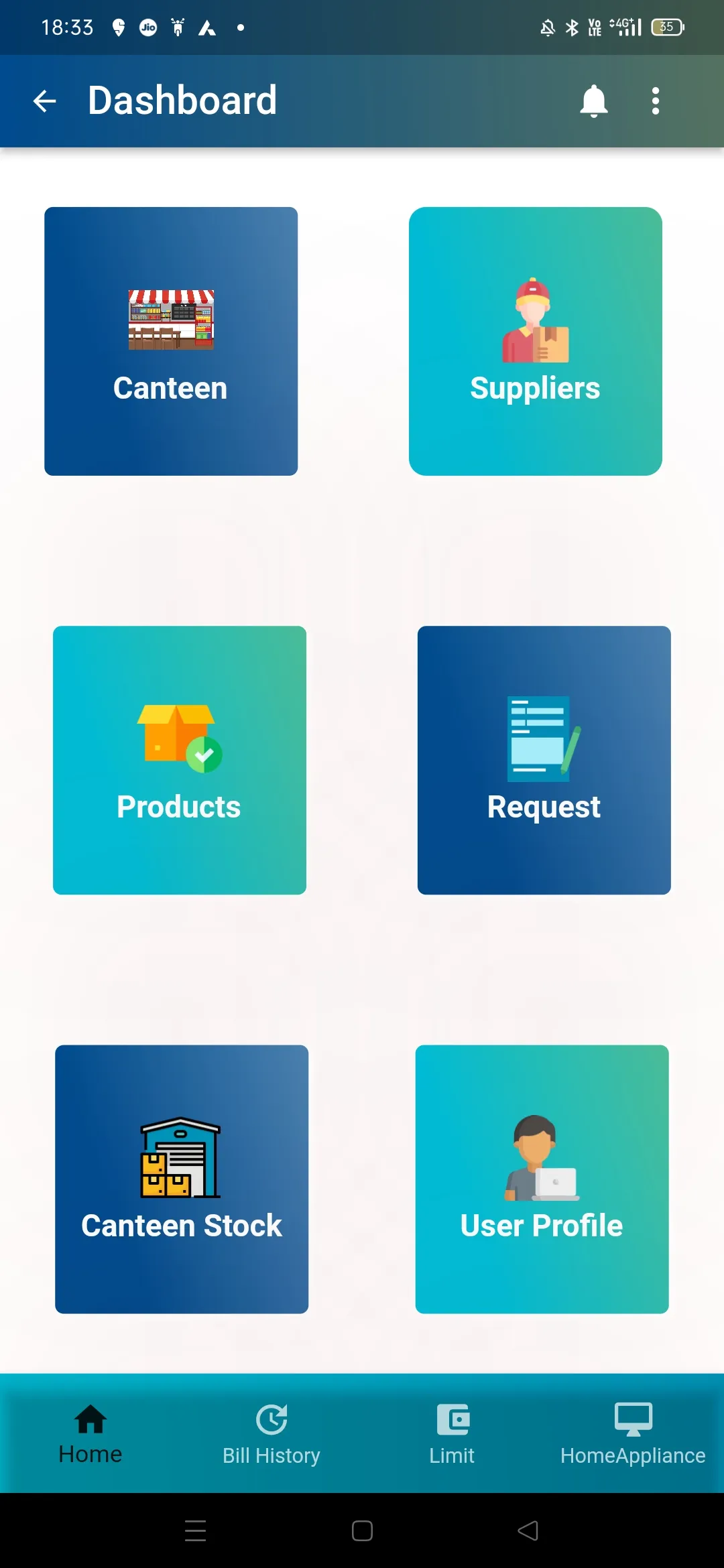
Task: Open the HomeAppliance tab
Action: (x=633, y=1433)
